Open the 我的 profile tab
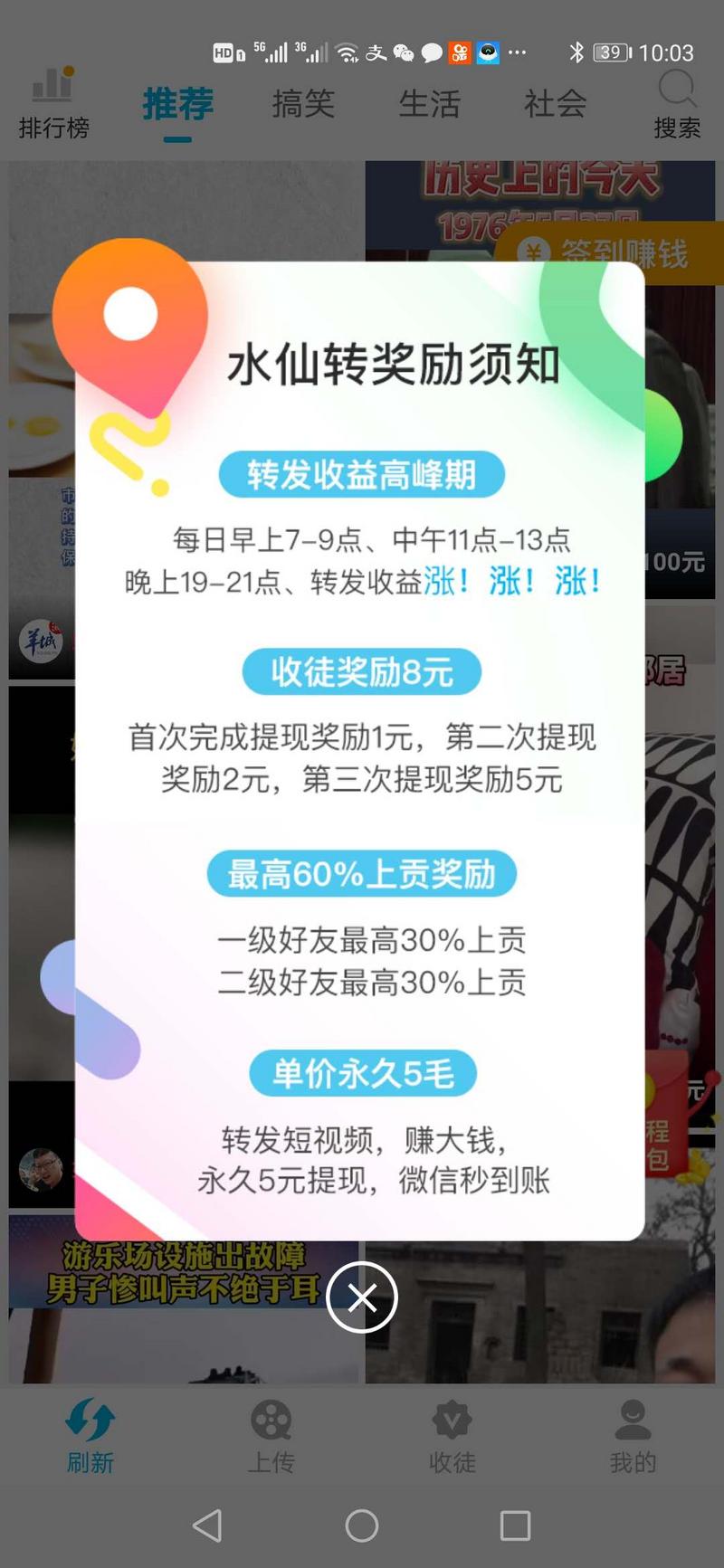724x1568 pixels. 633,1436
